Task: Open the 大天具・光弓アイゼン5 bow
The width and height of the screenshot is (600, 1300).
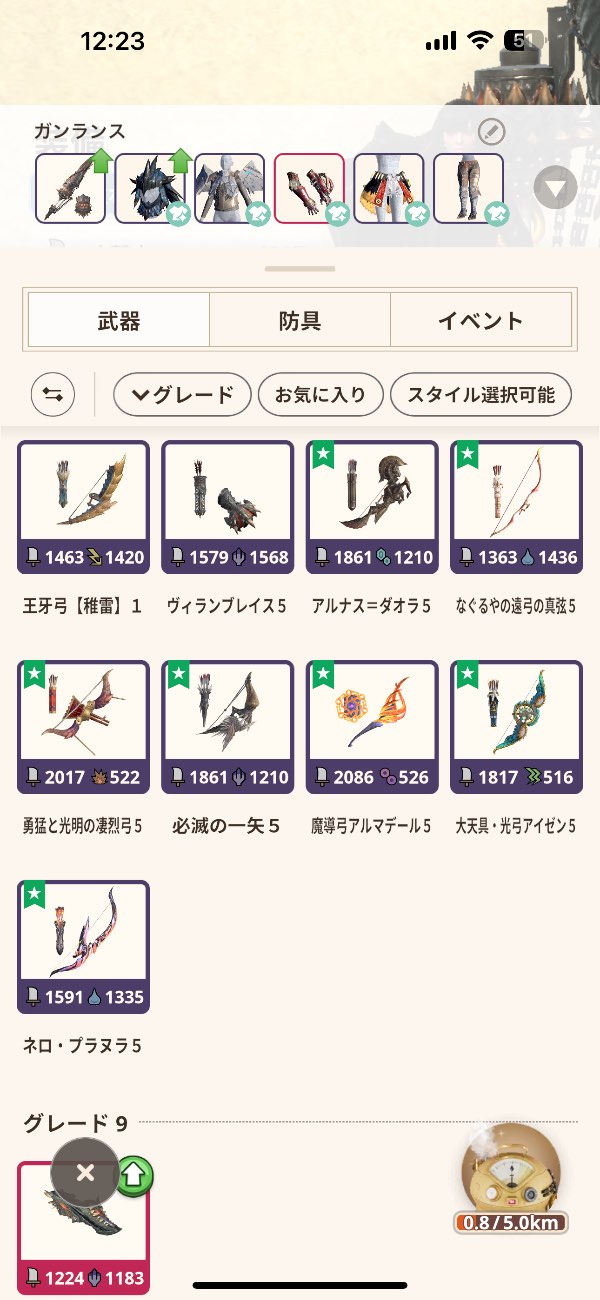Action: [515, 727]
